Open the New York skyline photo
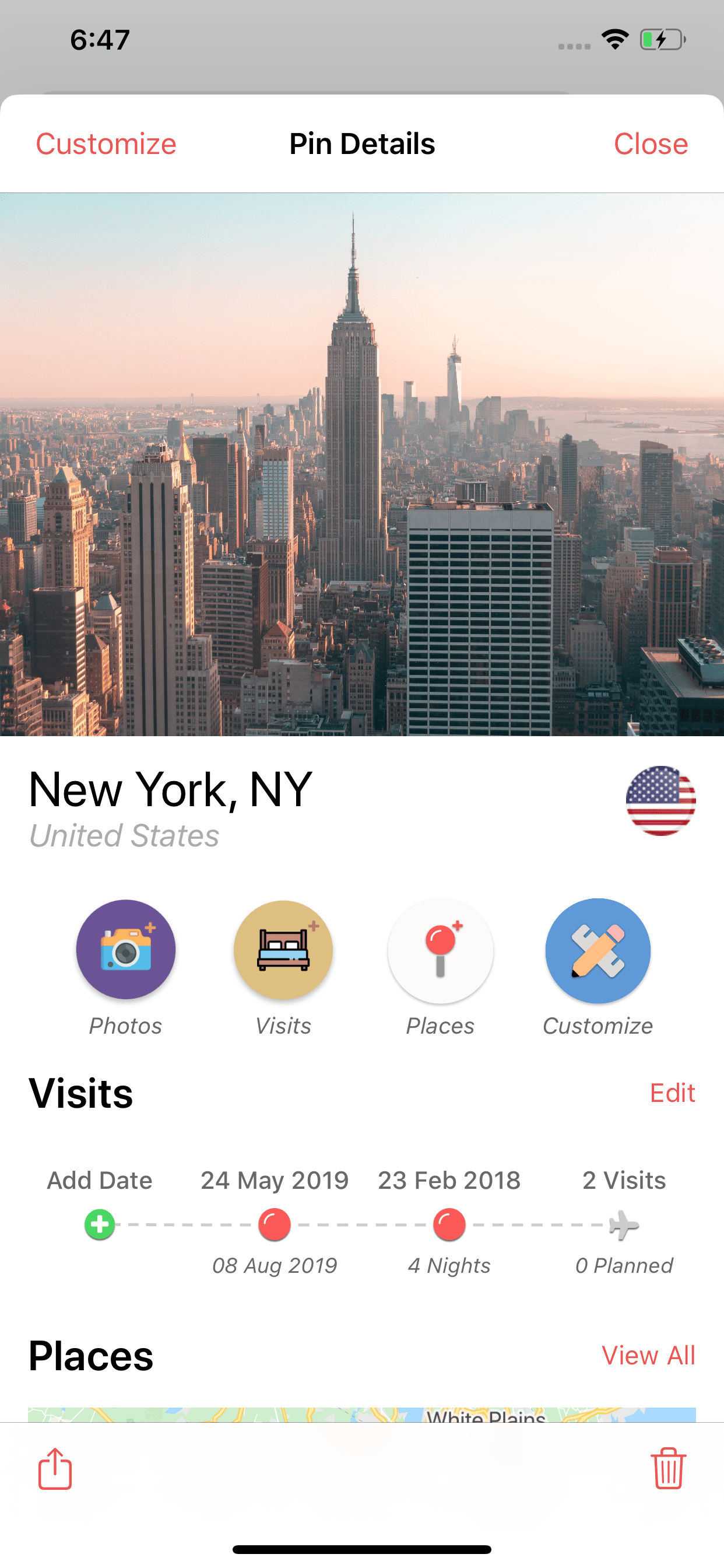This screenshot has width=724, height=1568. [x=362, y=464]
